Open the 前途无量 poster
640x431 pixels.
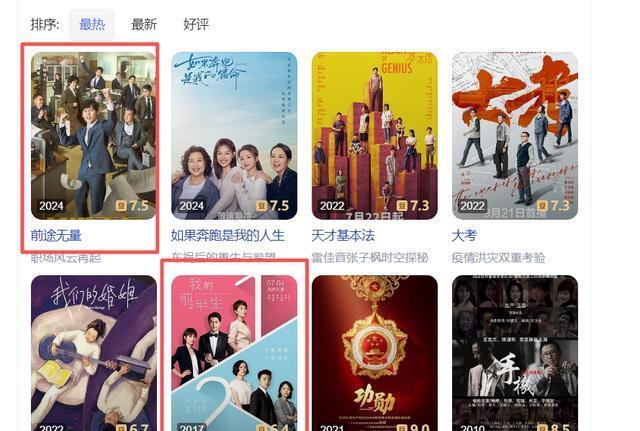(x=93, y=135)
